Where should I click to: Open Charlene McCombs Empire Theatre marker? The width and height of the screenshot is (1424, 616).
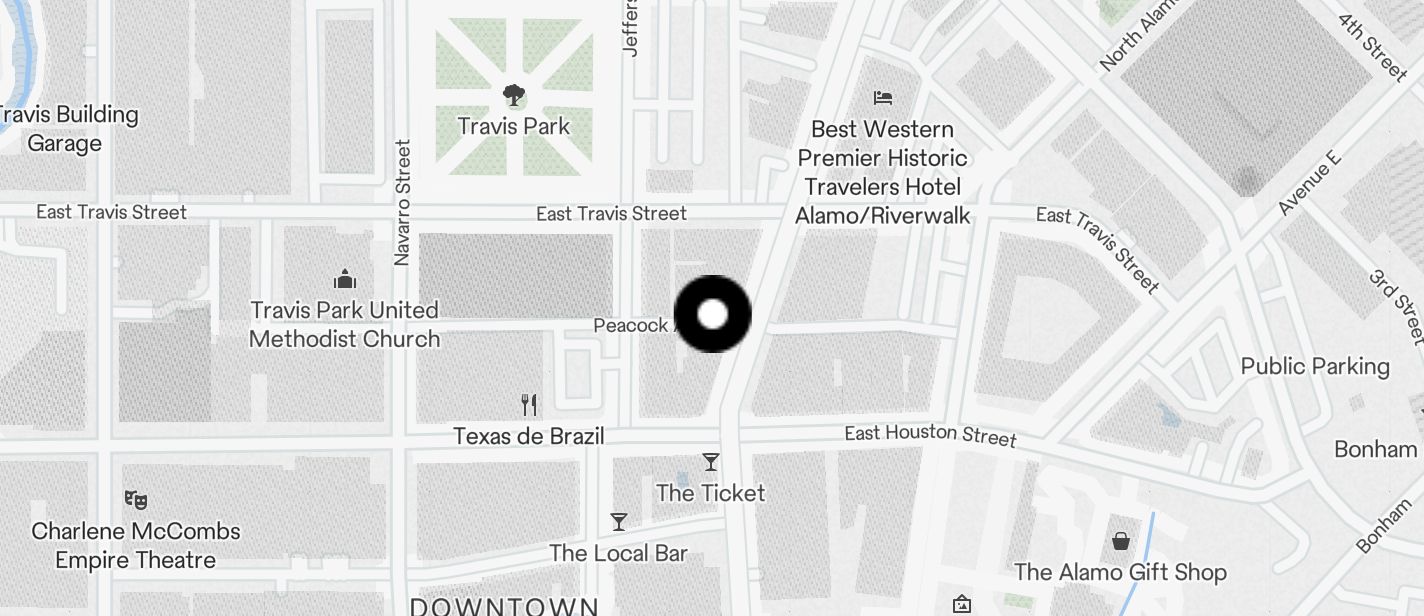(136, 499)
